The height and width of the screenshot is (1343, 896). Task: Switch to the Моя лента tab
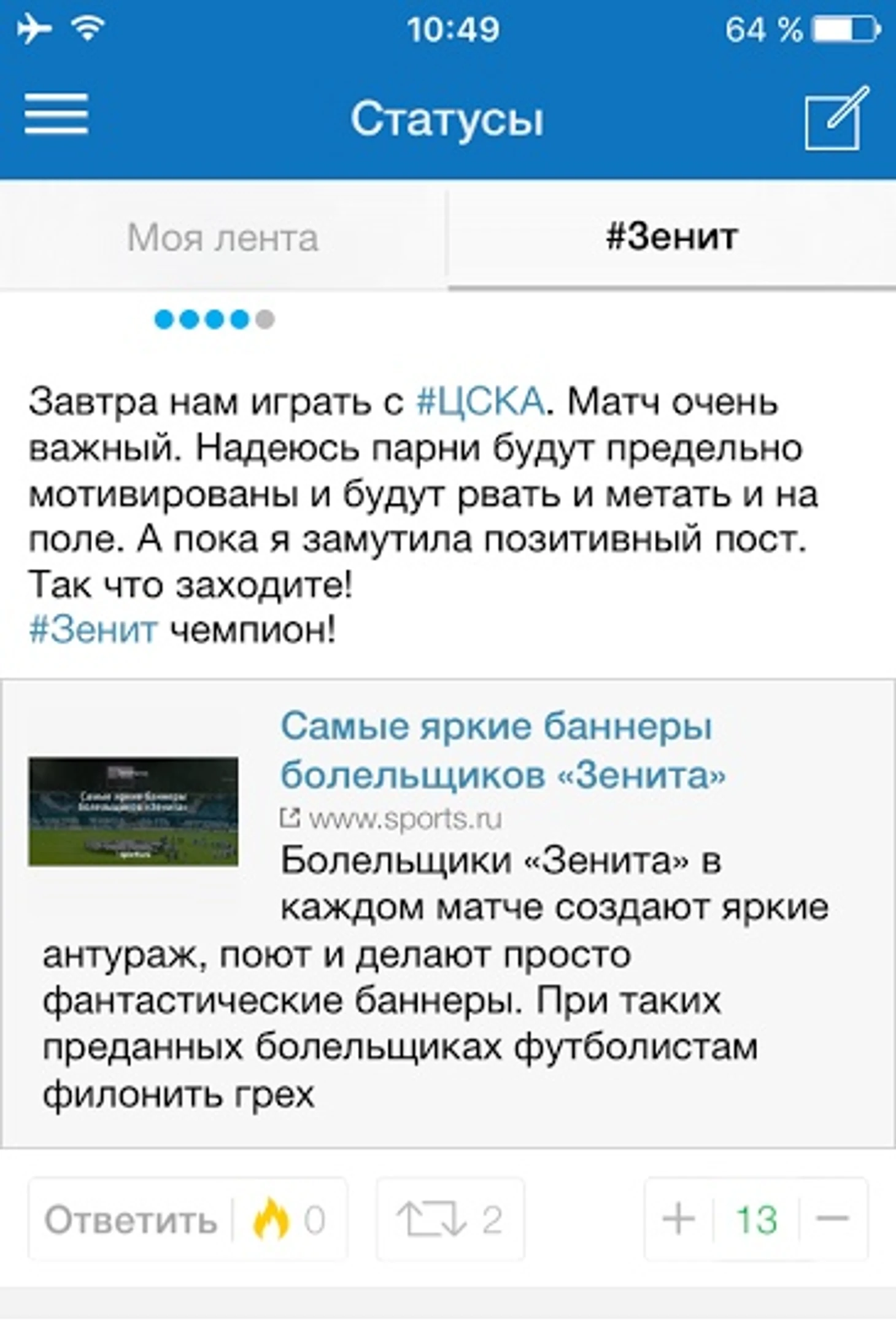click(x=223, y=238)
